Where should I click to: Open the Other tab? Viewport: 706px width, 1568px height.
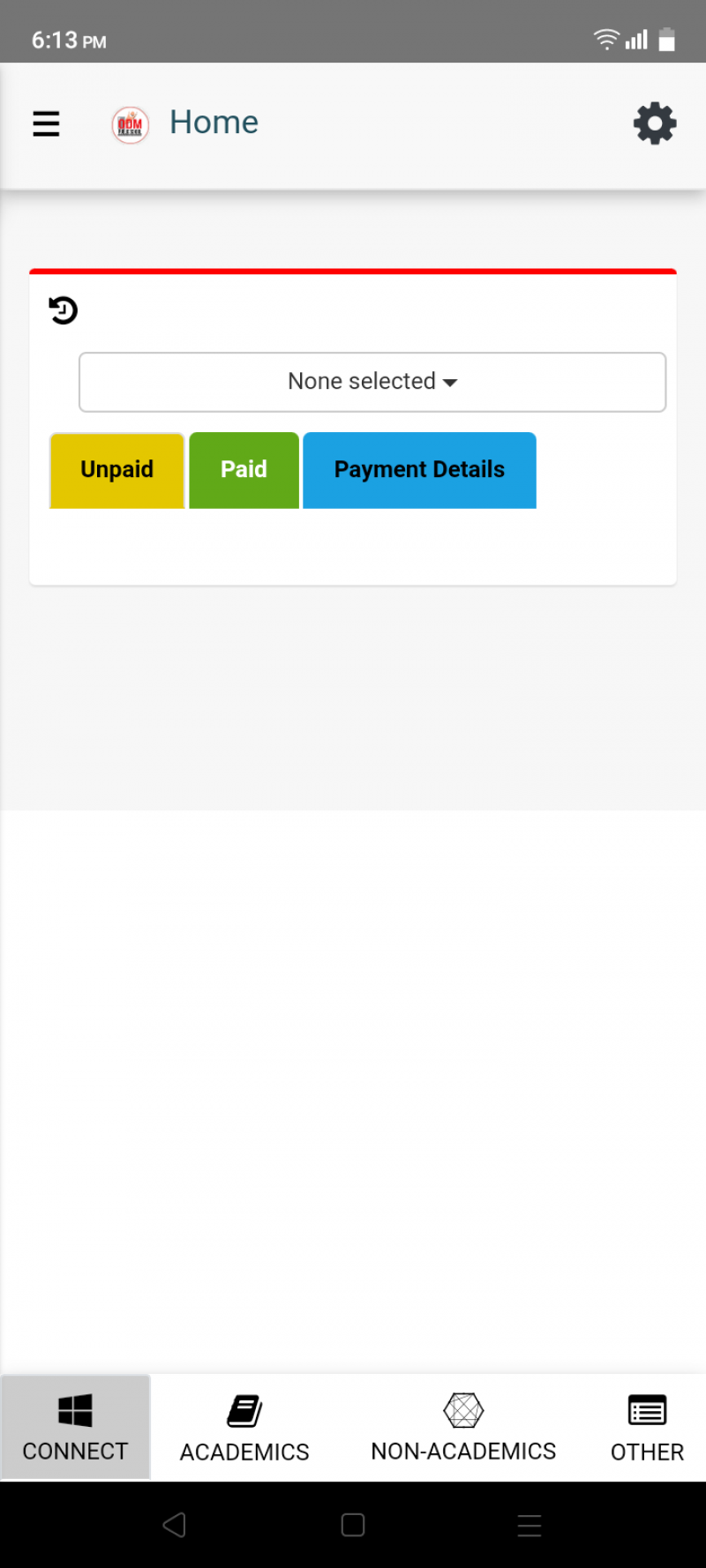pos(647,1427)
